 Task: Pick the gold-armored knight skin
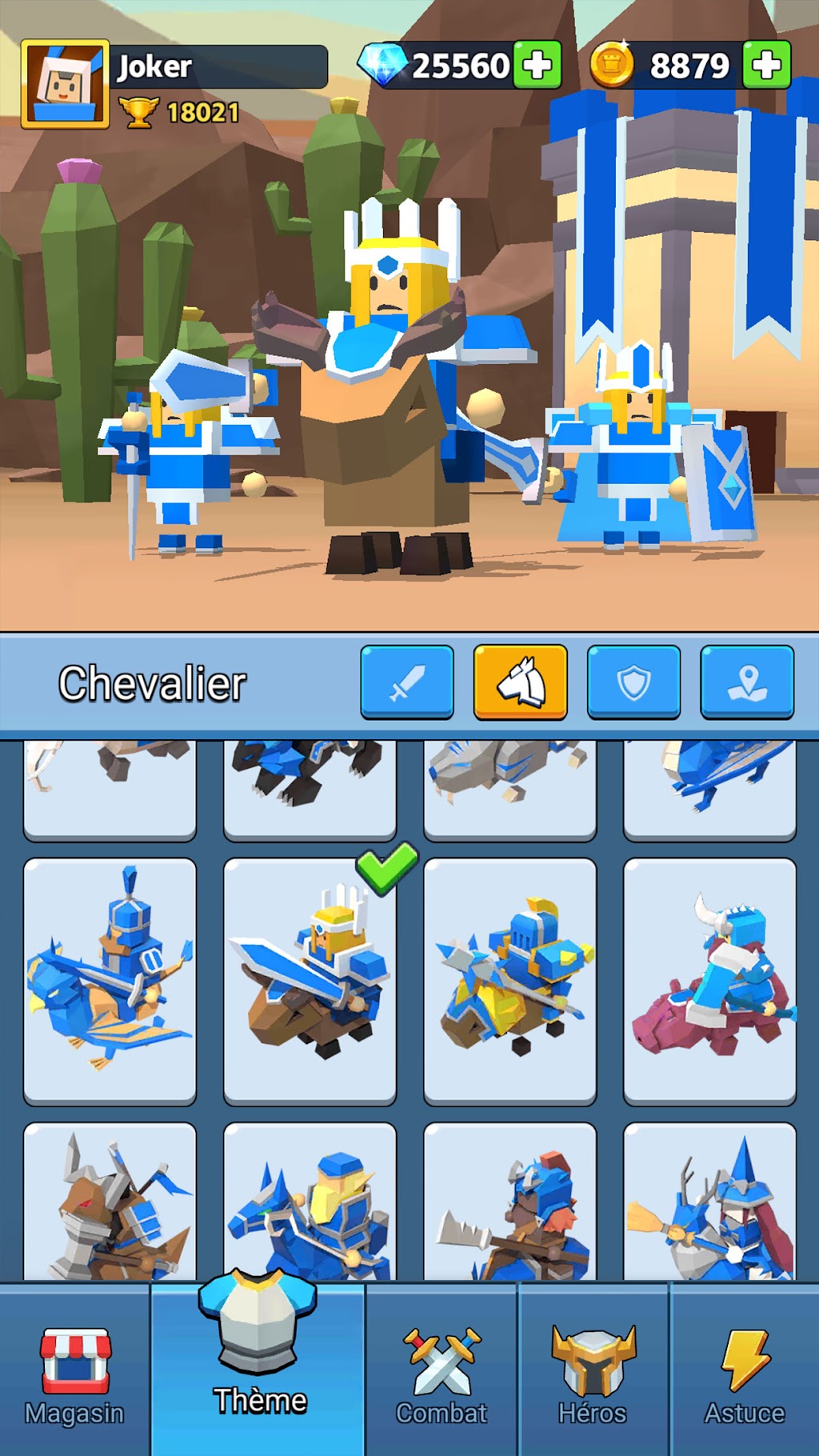click(510, 982)
